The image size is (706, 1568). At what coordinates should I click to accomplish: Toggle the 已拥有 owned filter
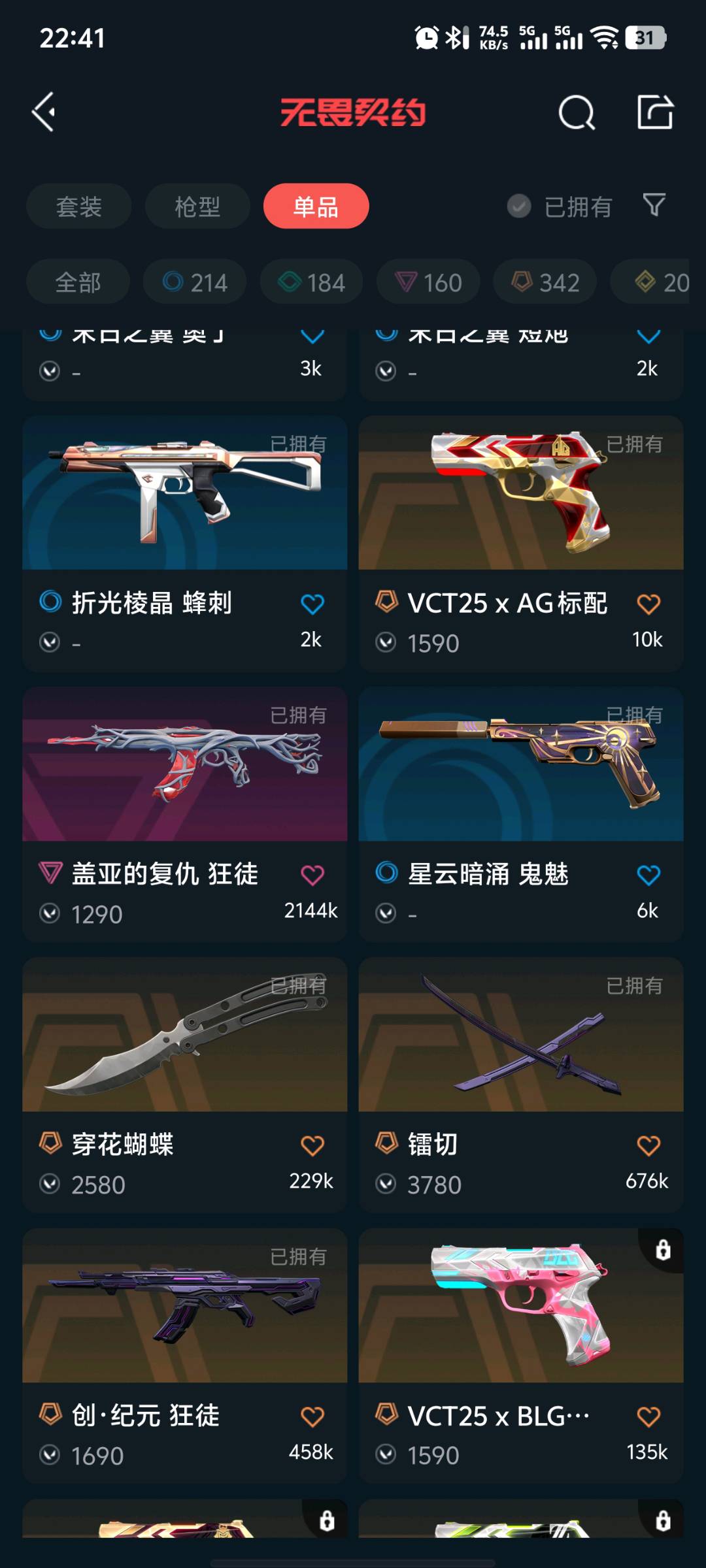(x=560, y=206)
